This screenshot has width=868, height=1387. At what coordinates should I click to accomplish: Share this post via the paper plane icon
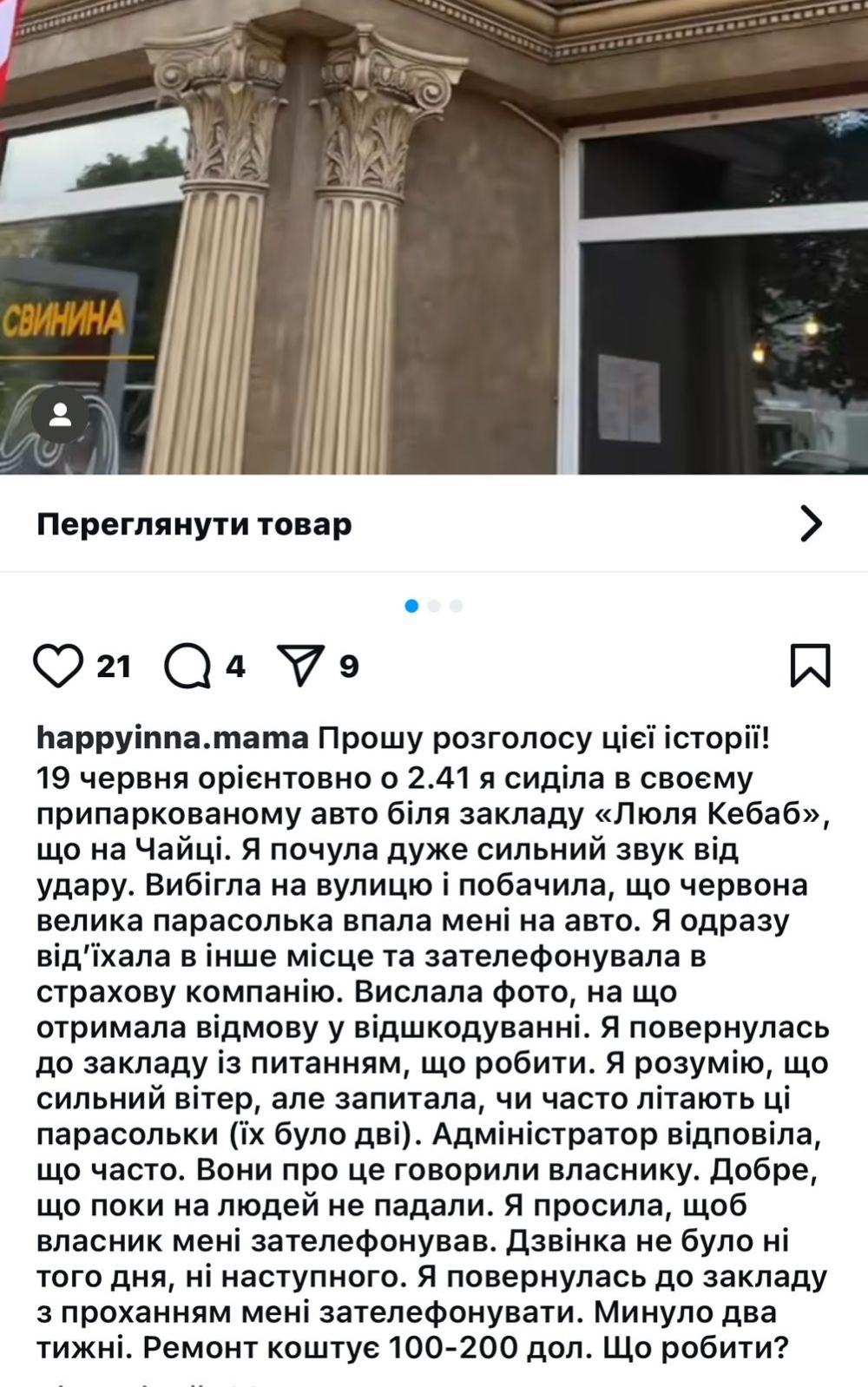pos(300,666)
